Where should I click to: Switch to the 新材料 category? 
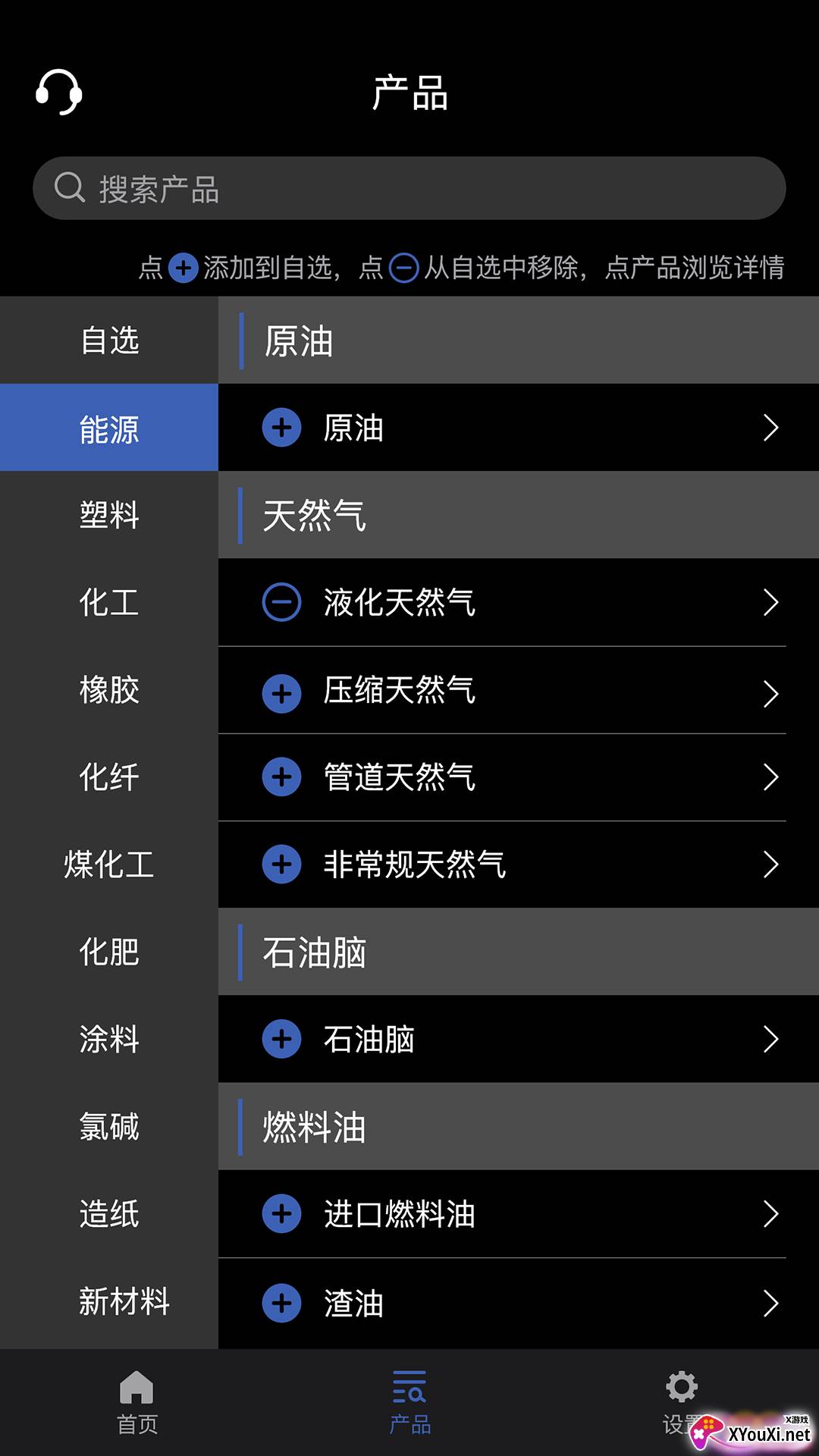coord(124,1301)
